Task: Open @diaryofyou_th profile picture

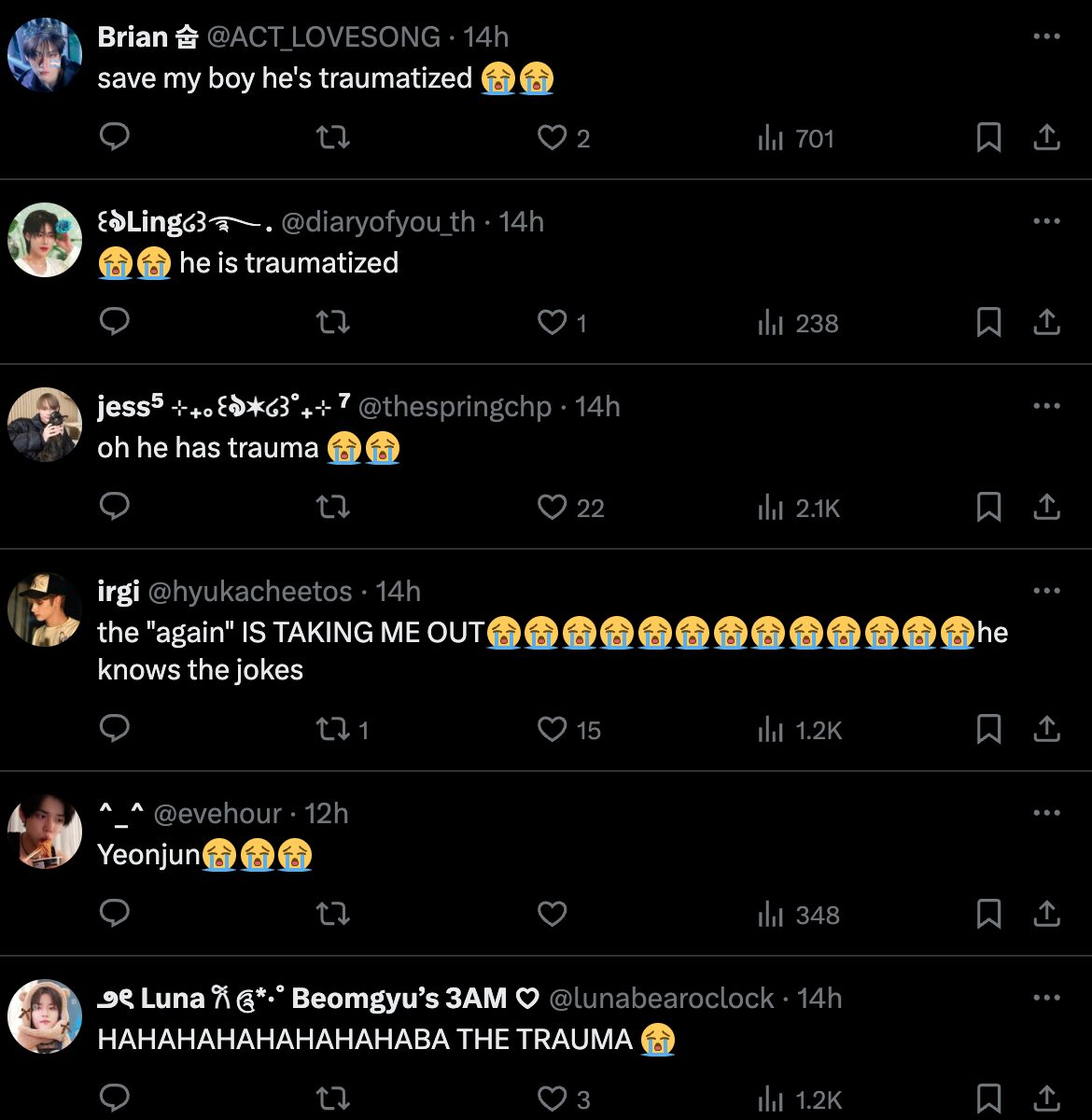Action: [45, 240]
